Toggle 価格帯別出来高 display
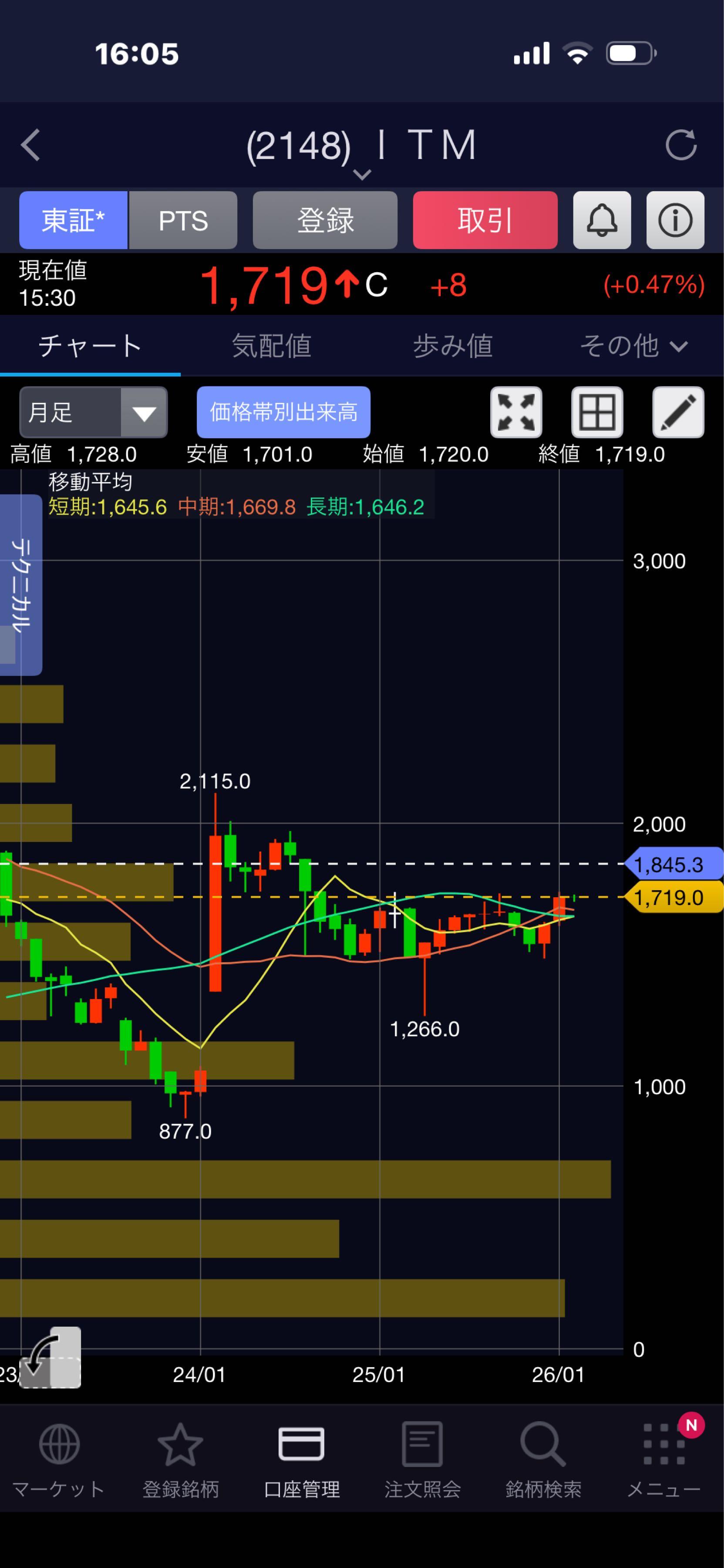 (x=283, y=412)
